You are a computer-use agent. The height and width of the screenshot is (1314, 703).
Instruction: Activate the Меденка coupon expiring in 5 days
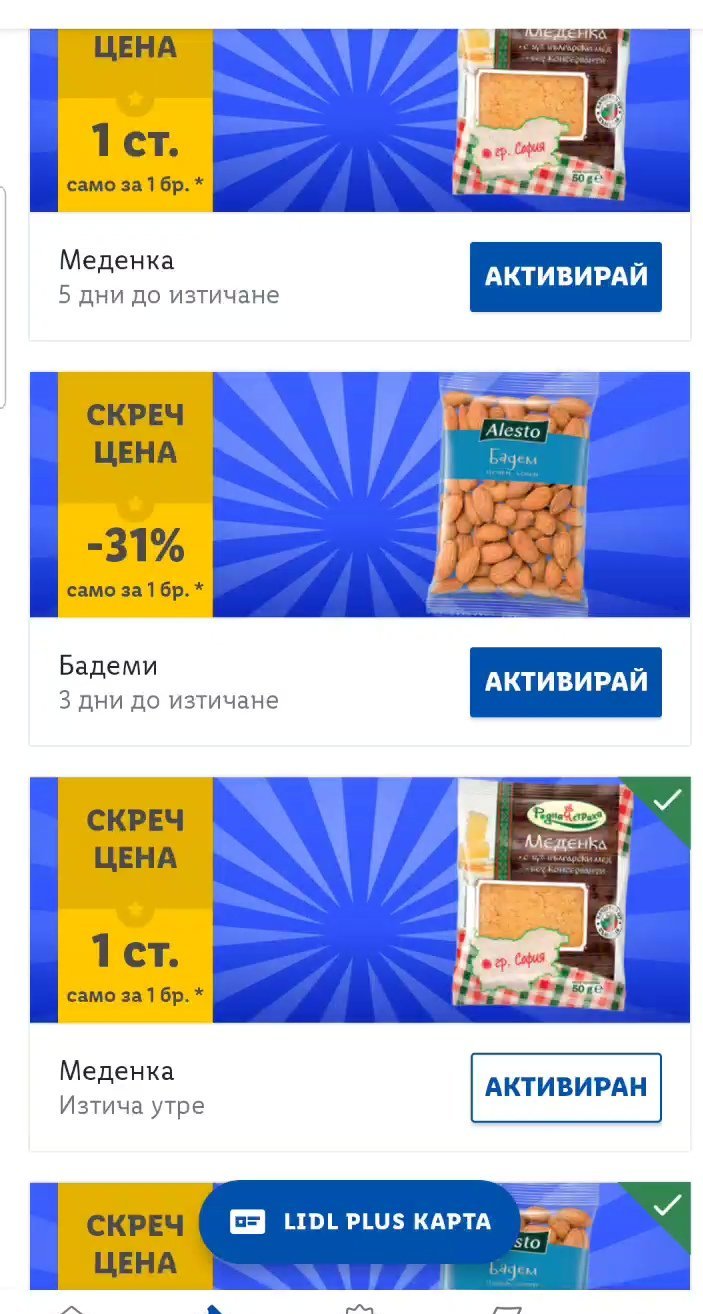pyautogui.click(x=565, y=277)
